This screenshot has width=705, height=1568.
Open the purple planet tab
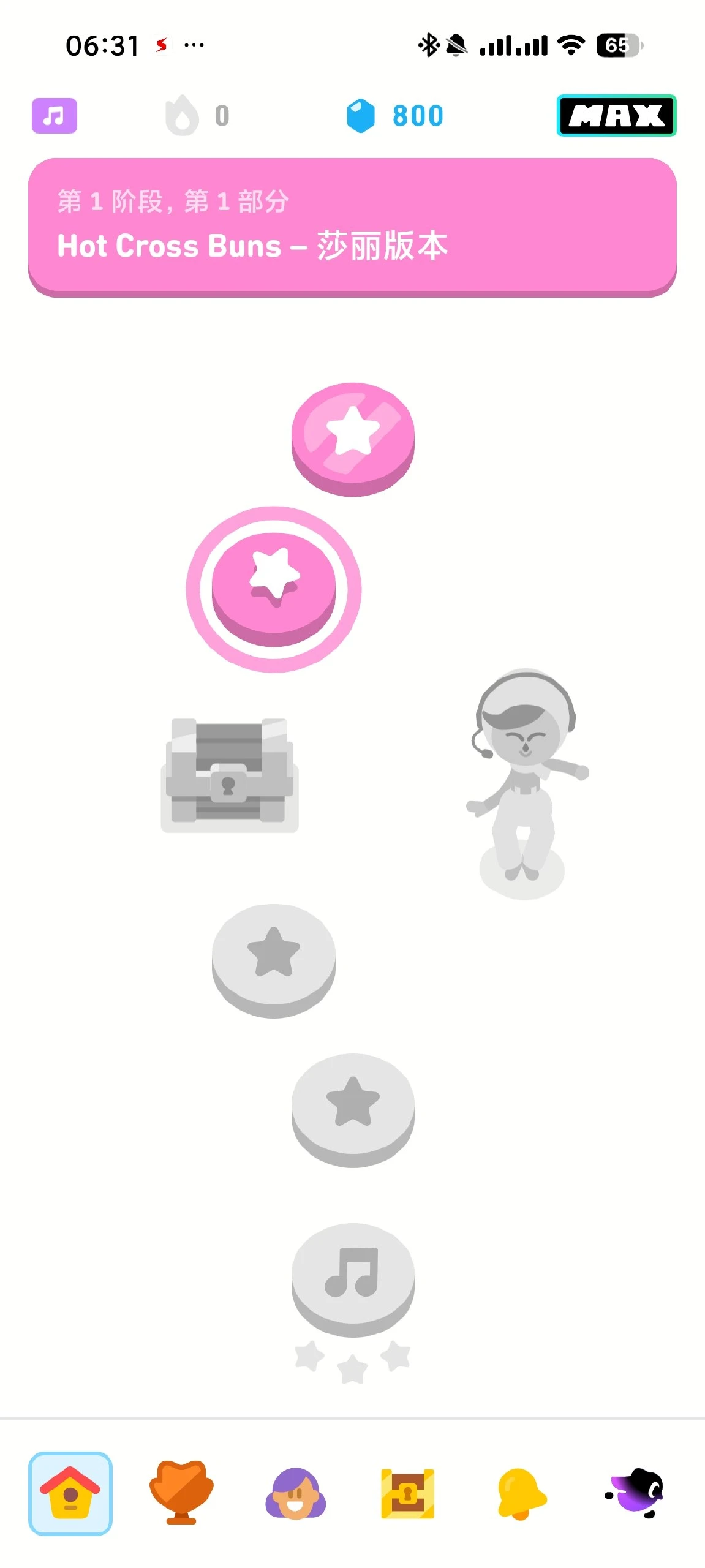tap(635, 1493)
